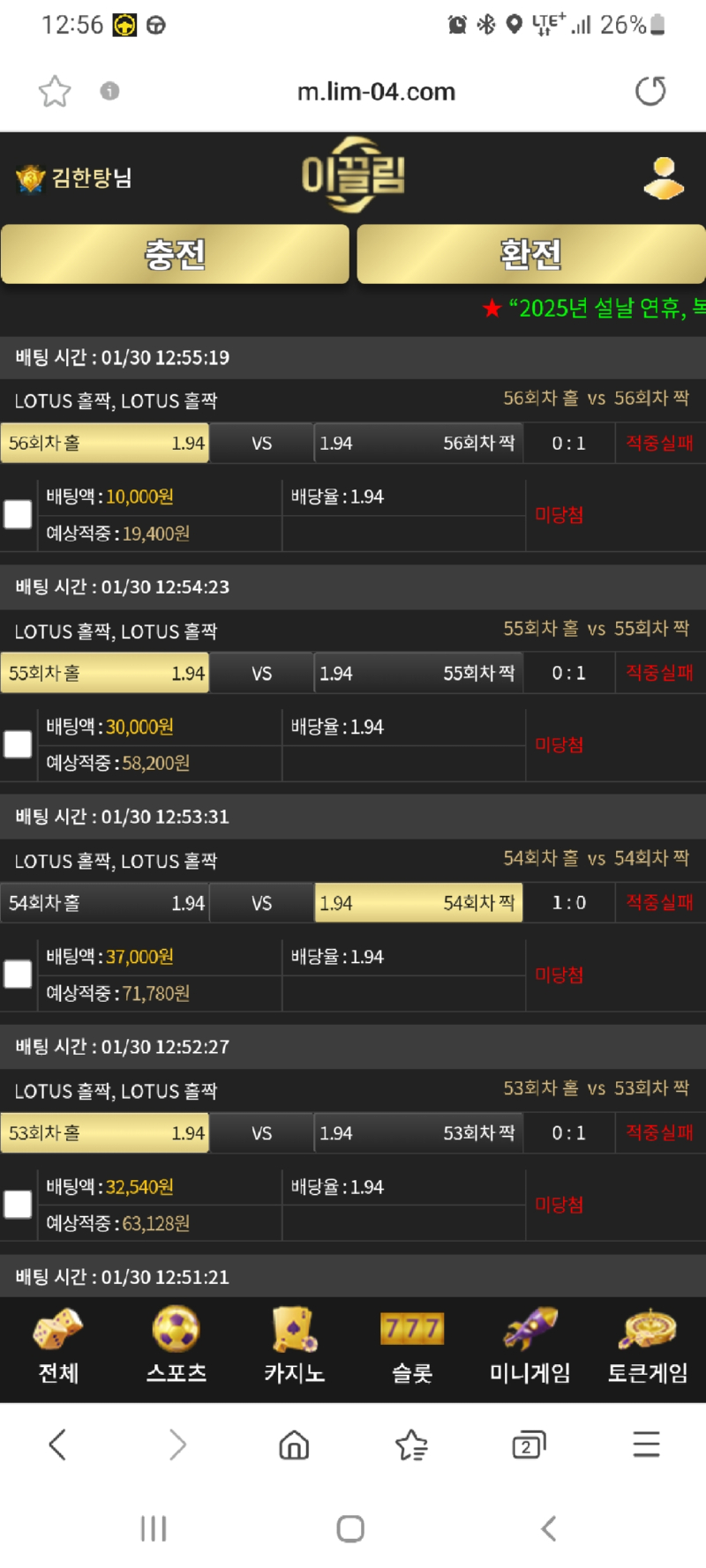This screenshot has height=1568, width=706.
Task: Open the 스포츠 section
Action: pos(176,1348)
